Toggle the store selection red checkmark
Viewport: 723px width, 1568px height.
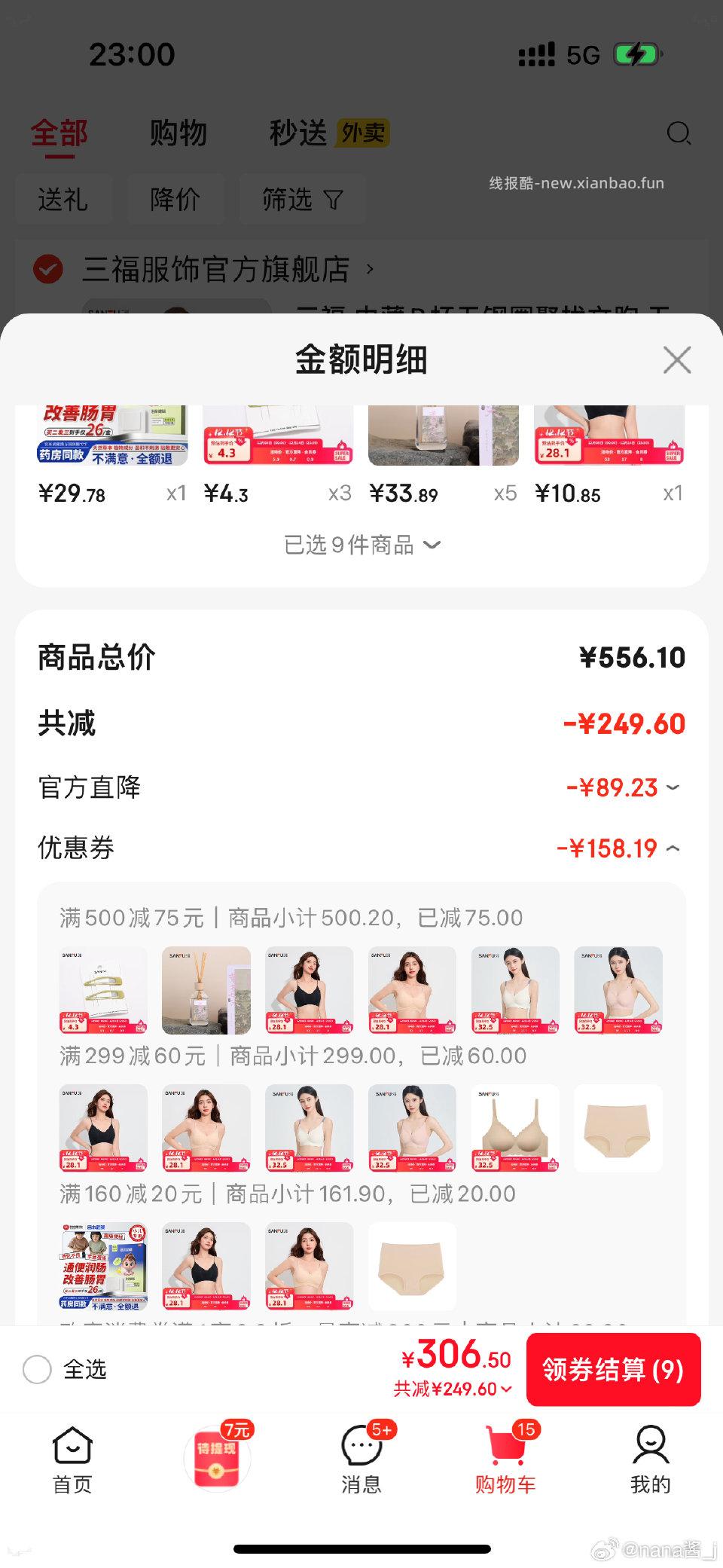[48, 267]
